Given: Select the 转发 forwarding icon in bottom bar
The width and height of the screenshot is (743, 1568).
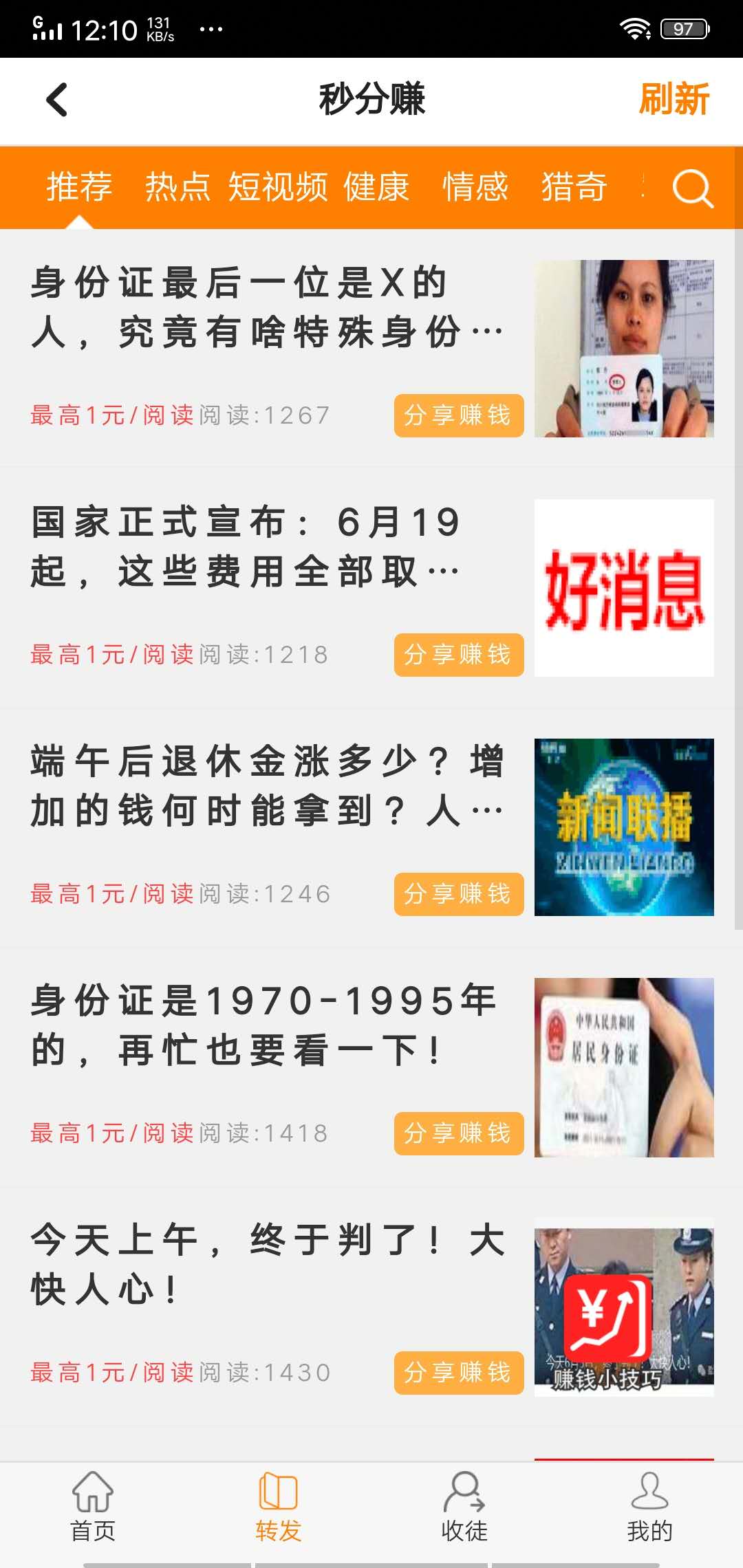Looking at the screenshot, I should pyautogui.click(x=279, y=1506).
